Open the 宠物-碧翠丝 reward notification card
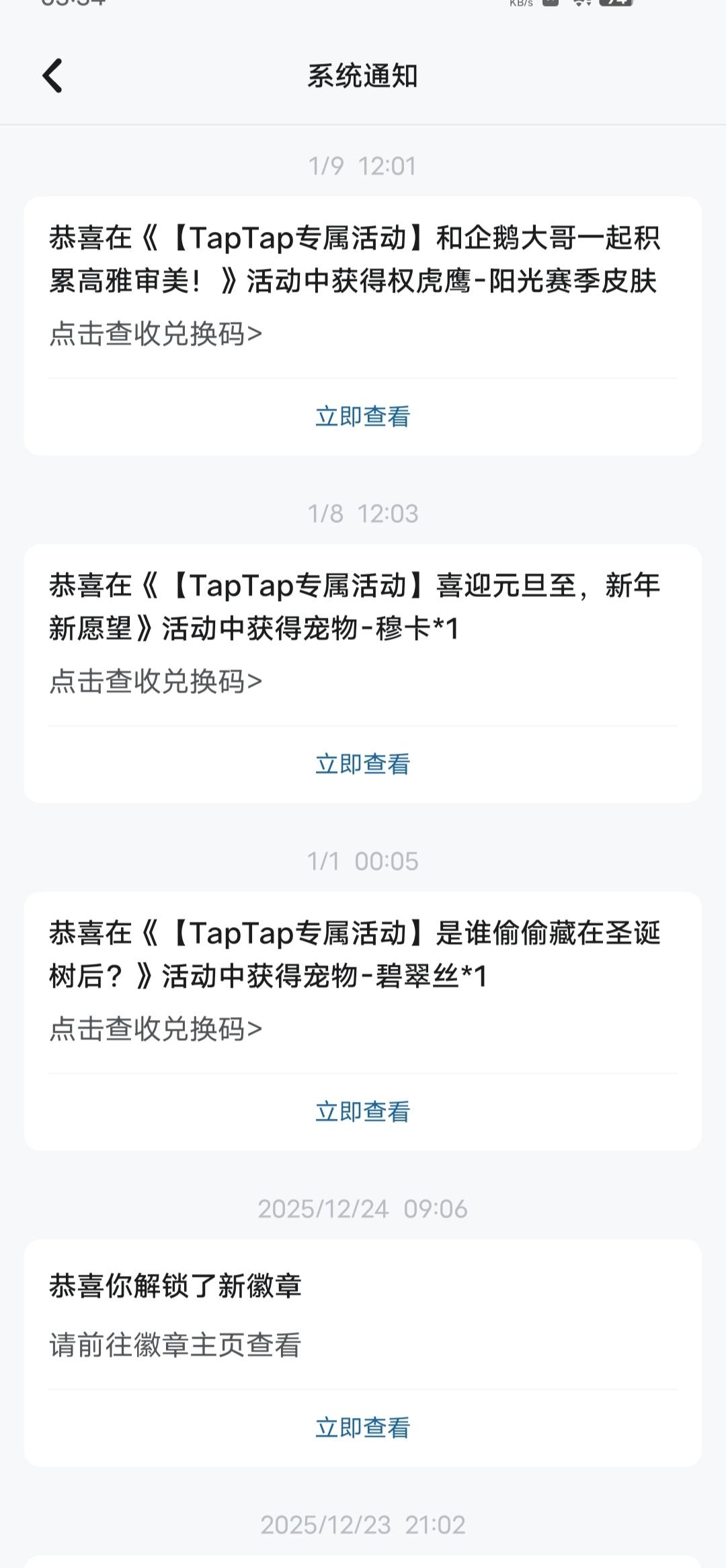Viewport: 726px width, 1568px height. [x=363, y=982]
